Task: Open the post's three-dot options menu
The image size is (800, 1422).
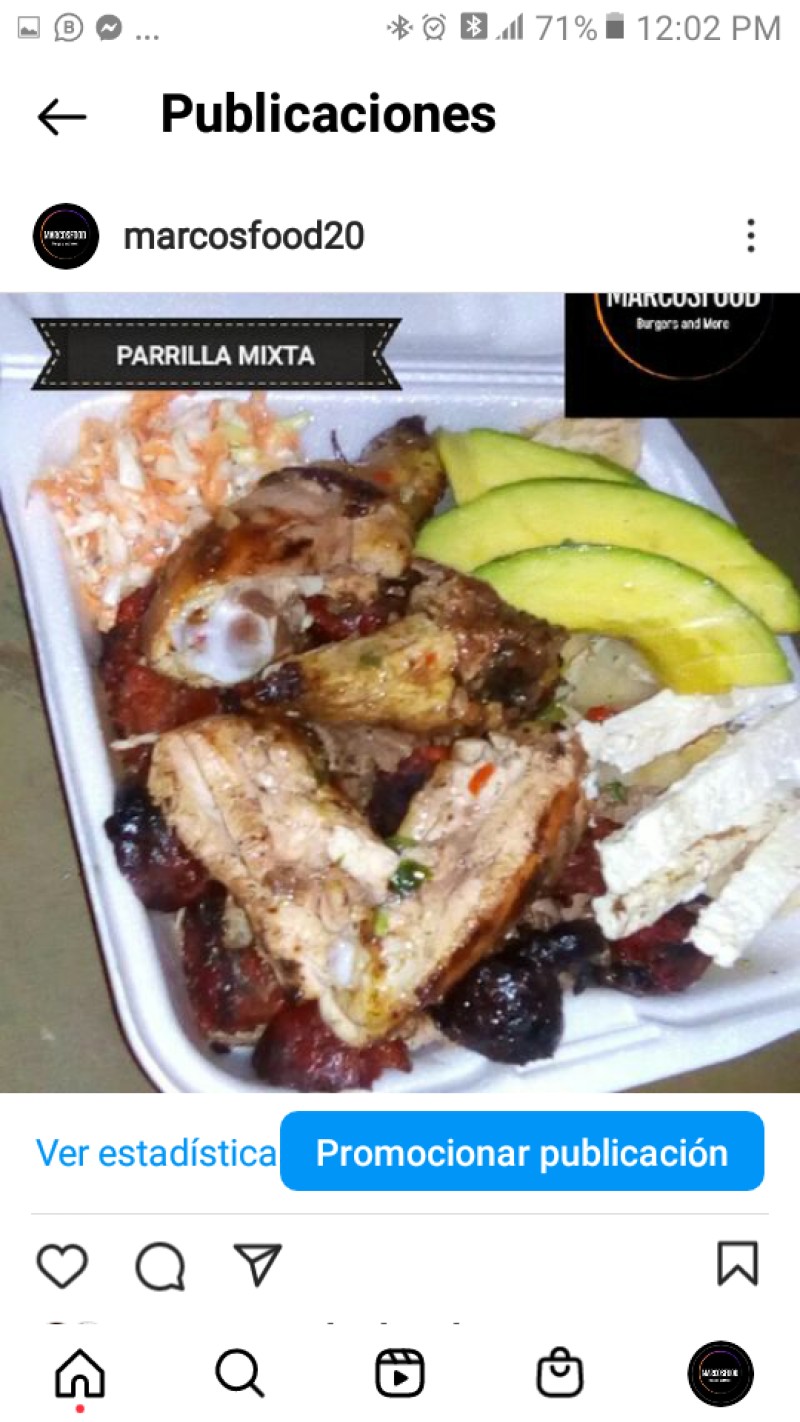Action: (x=750, y=237)
